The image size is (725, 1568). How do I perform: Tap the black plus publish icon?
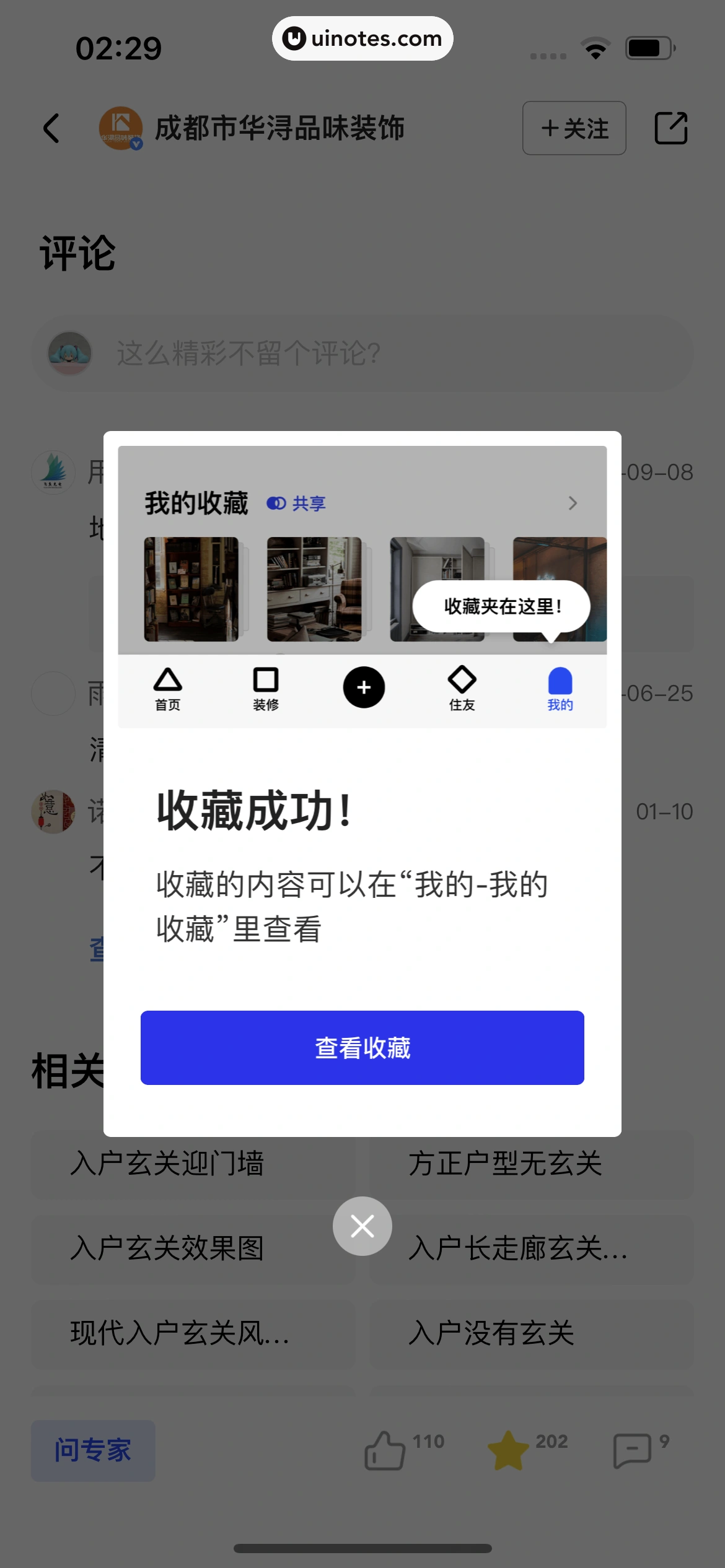coord(363,687)
